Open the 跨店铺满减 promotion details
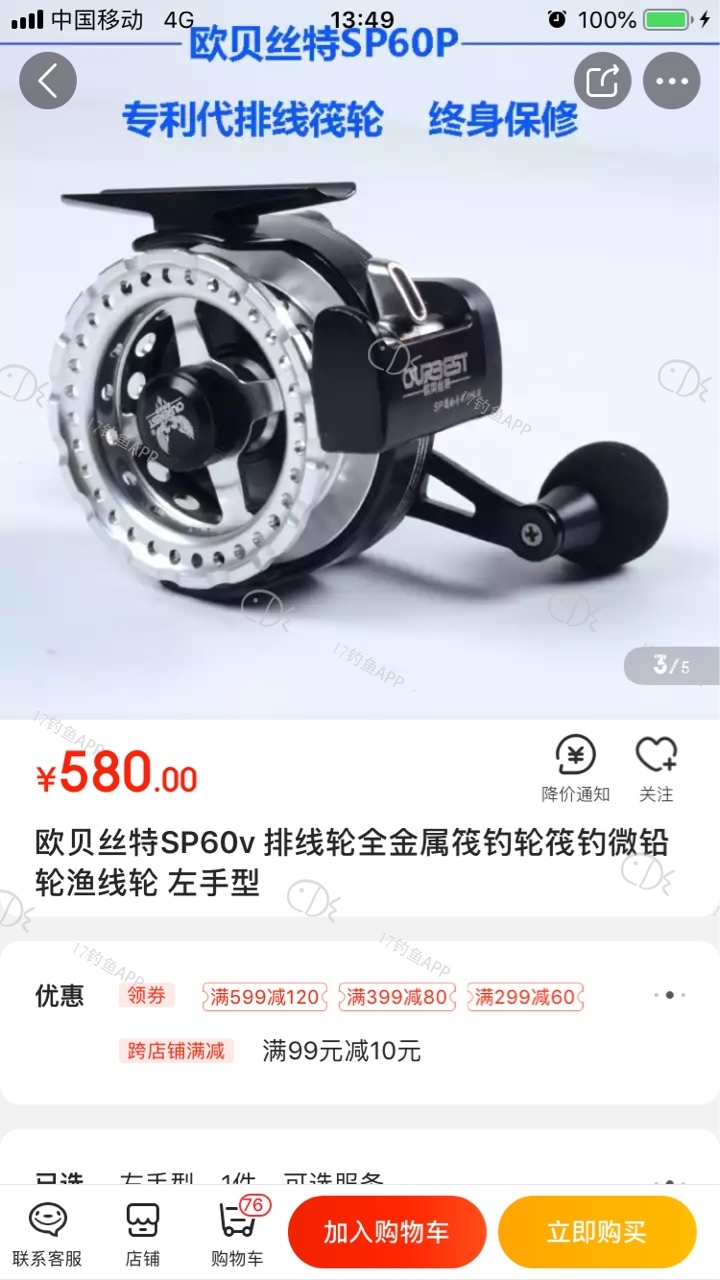Image resolution: width=720 pixels, height=1280 pixels. pyautogui.click(x=177, y=1051)
